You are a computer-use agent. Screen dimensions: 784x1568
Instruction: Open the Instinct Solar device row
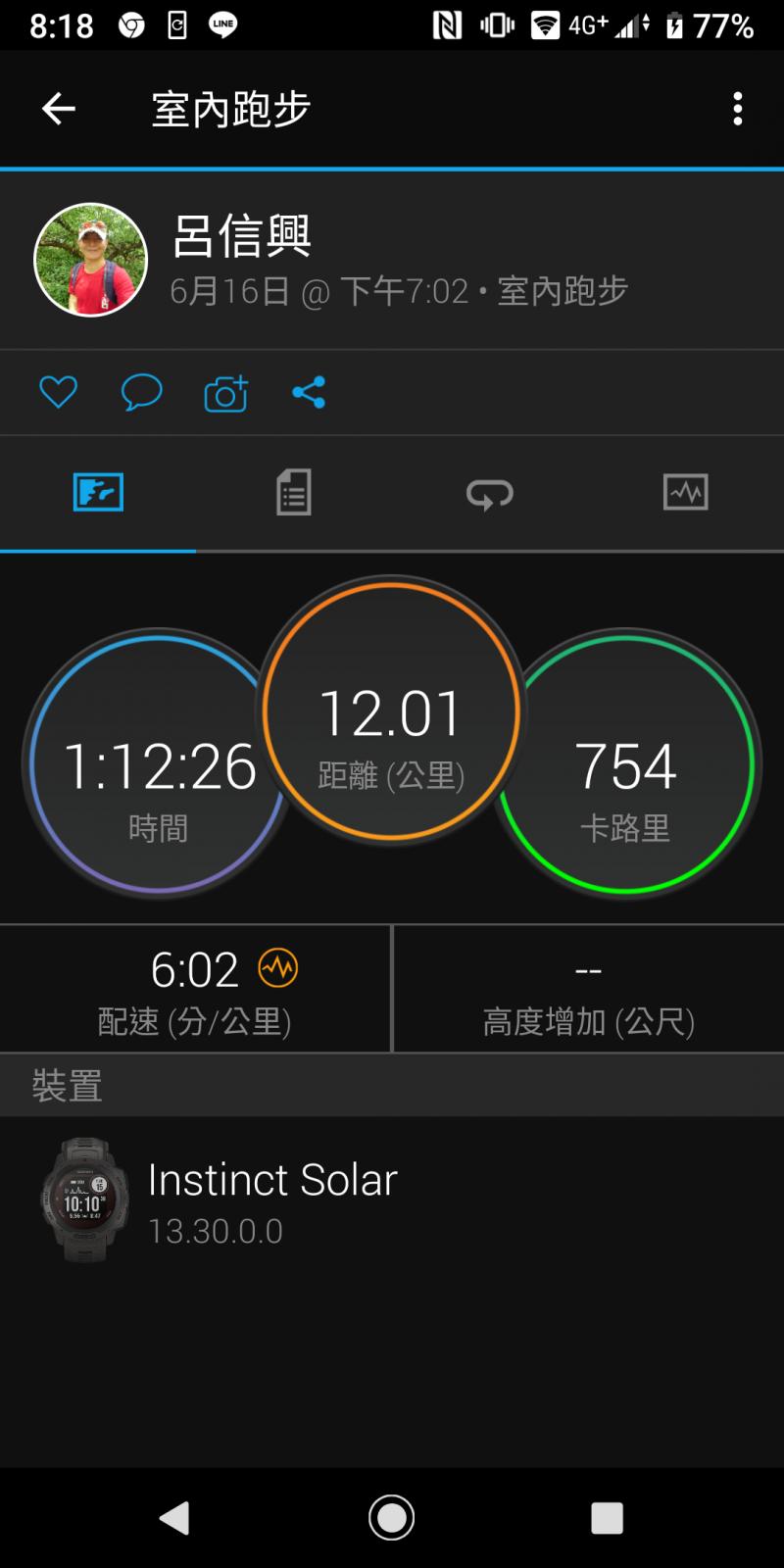point(392,1200)
